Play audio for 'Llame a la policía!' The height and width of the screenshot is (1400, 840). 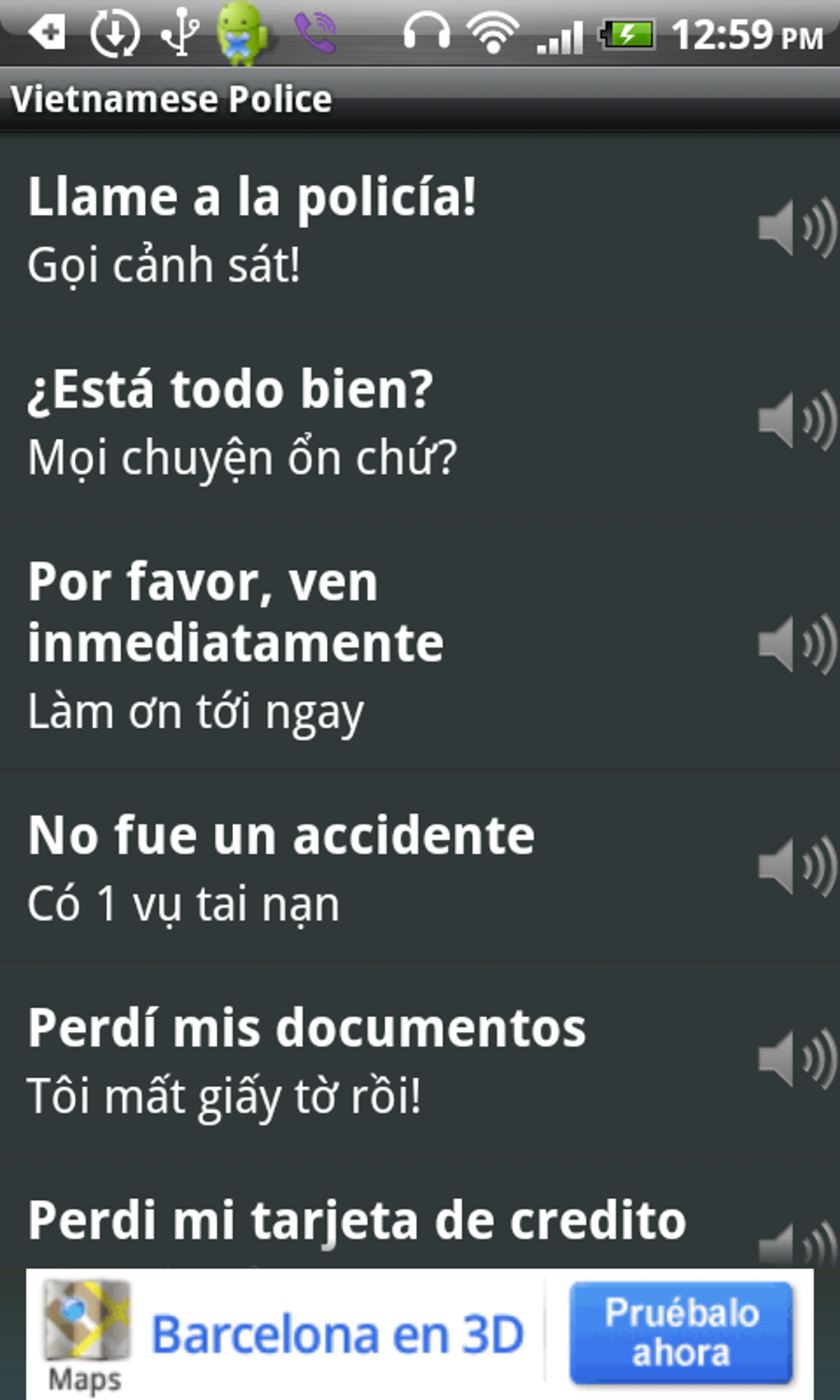click(796, 228)
